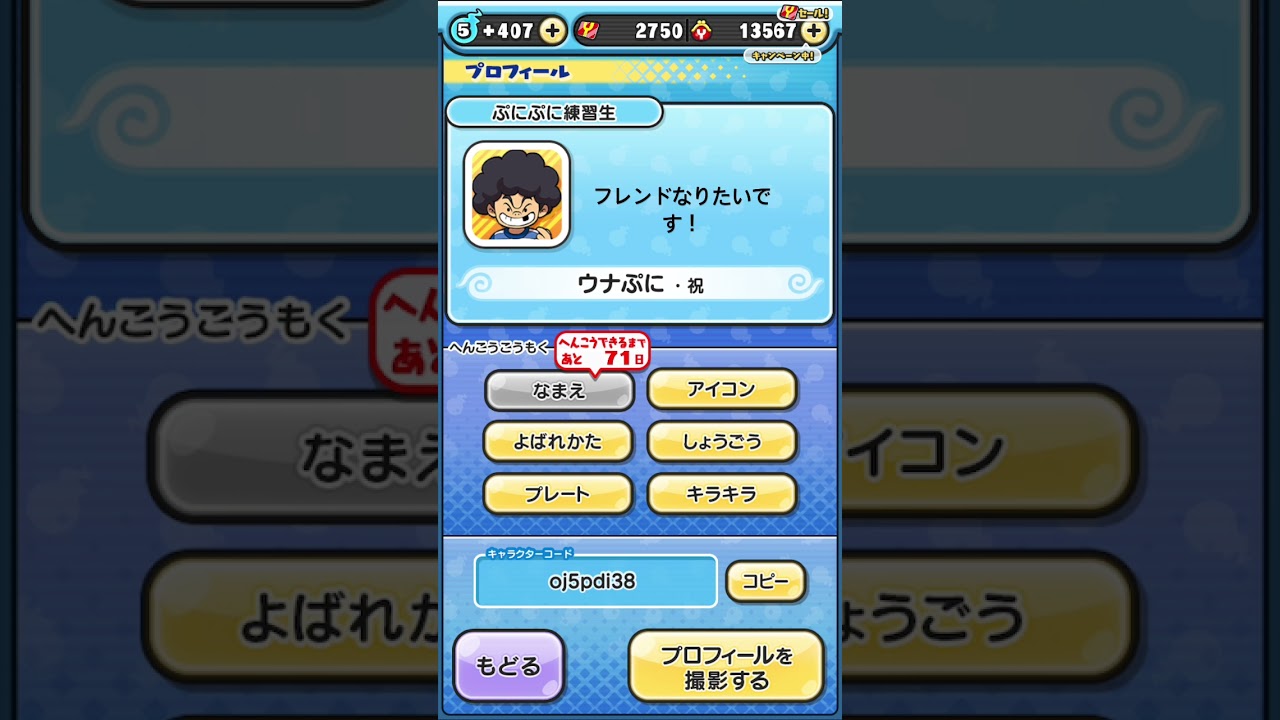
Task: Edit the よばれかた setting
Action: tap(558, 441)
